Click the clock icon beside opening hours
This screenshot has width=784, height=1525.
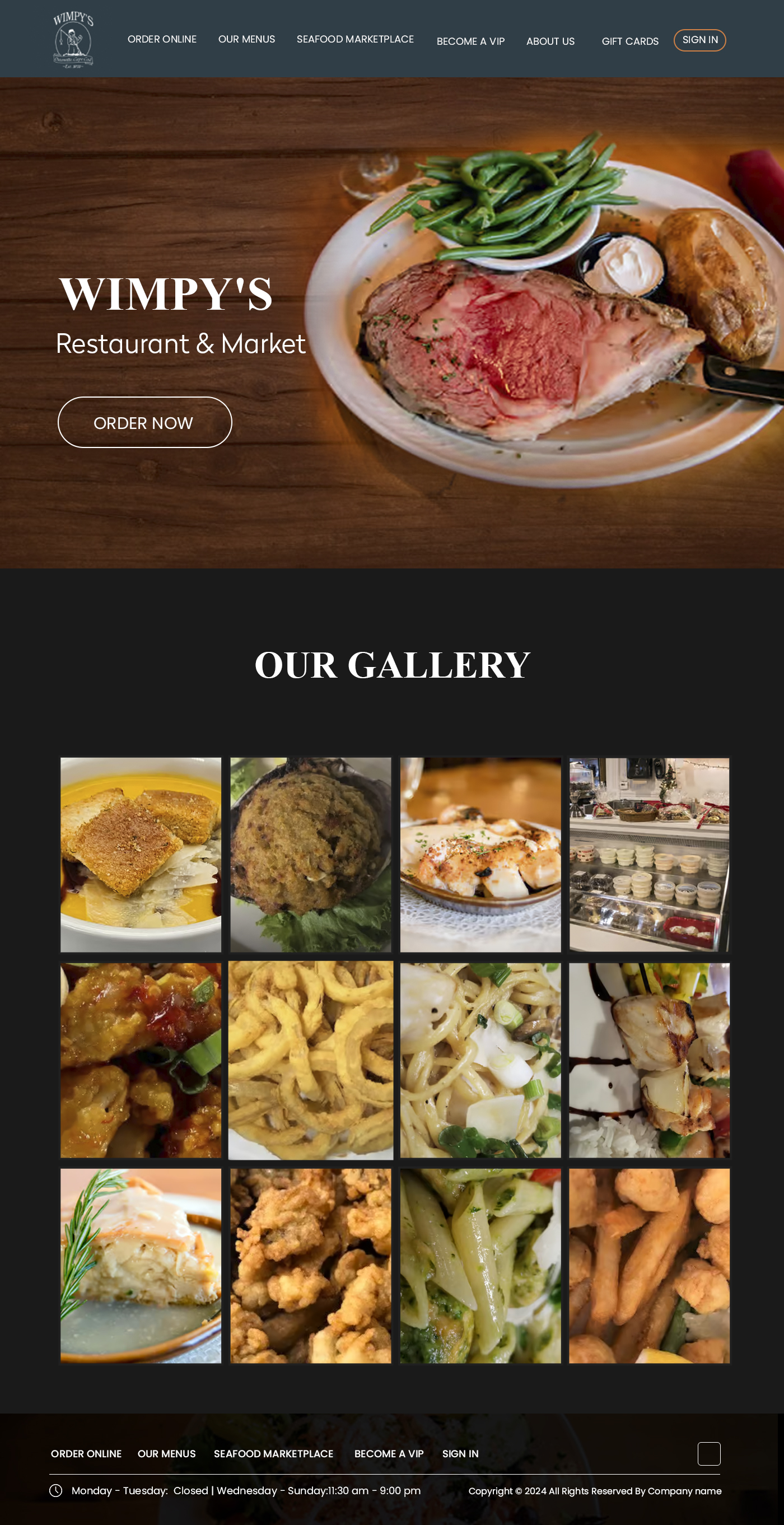point(56,1491)
